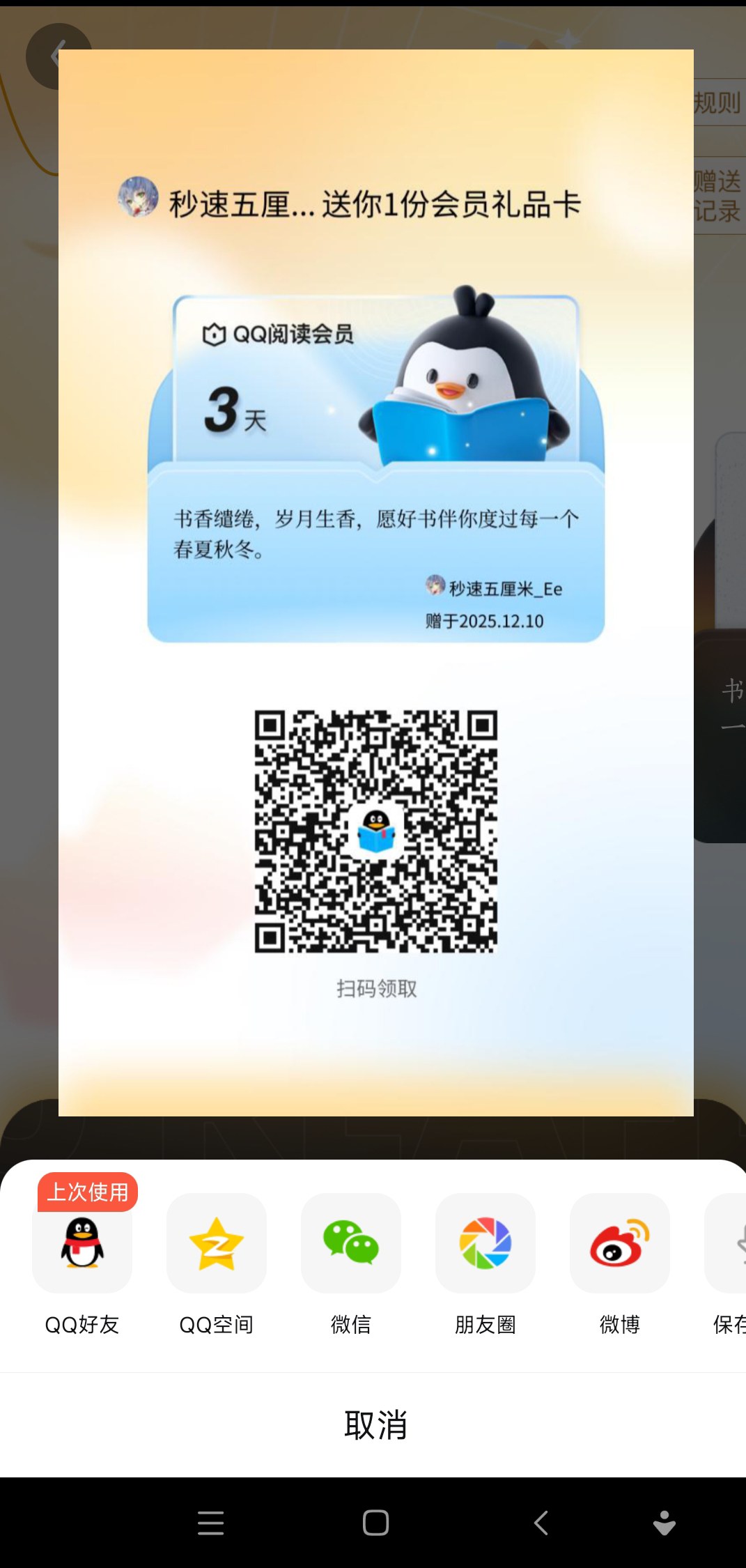Screen dimensions: 746x1568
Task: Tap 取消 to dismiss the share sheet
Action: point(375,1425)
